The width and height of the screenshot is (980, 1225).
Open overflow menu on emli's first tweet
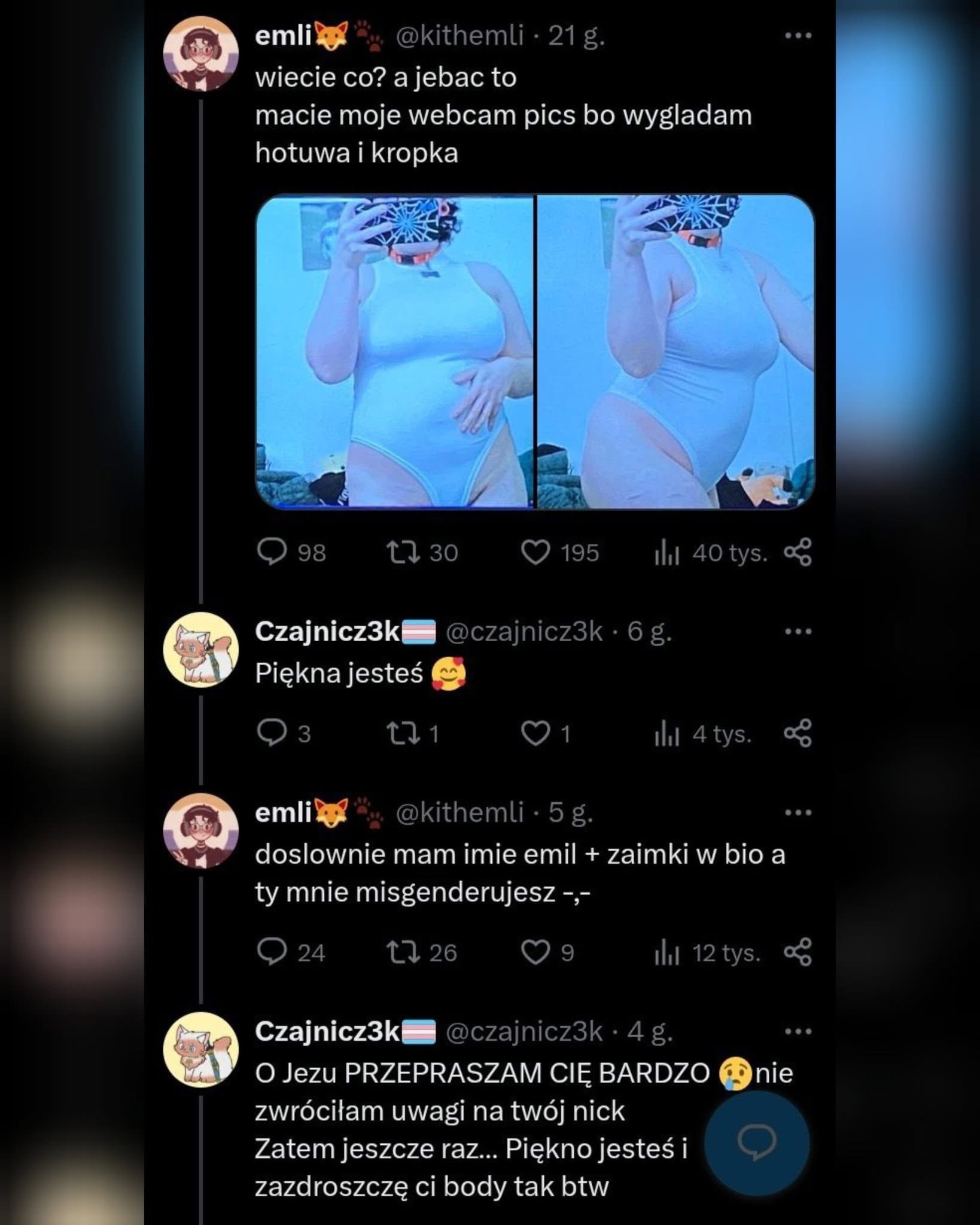798,36
